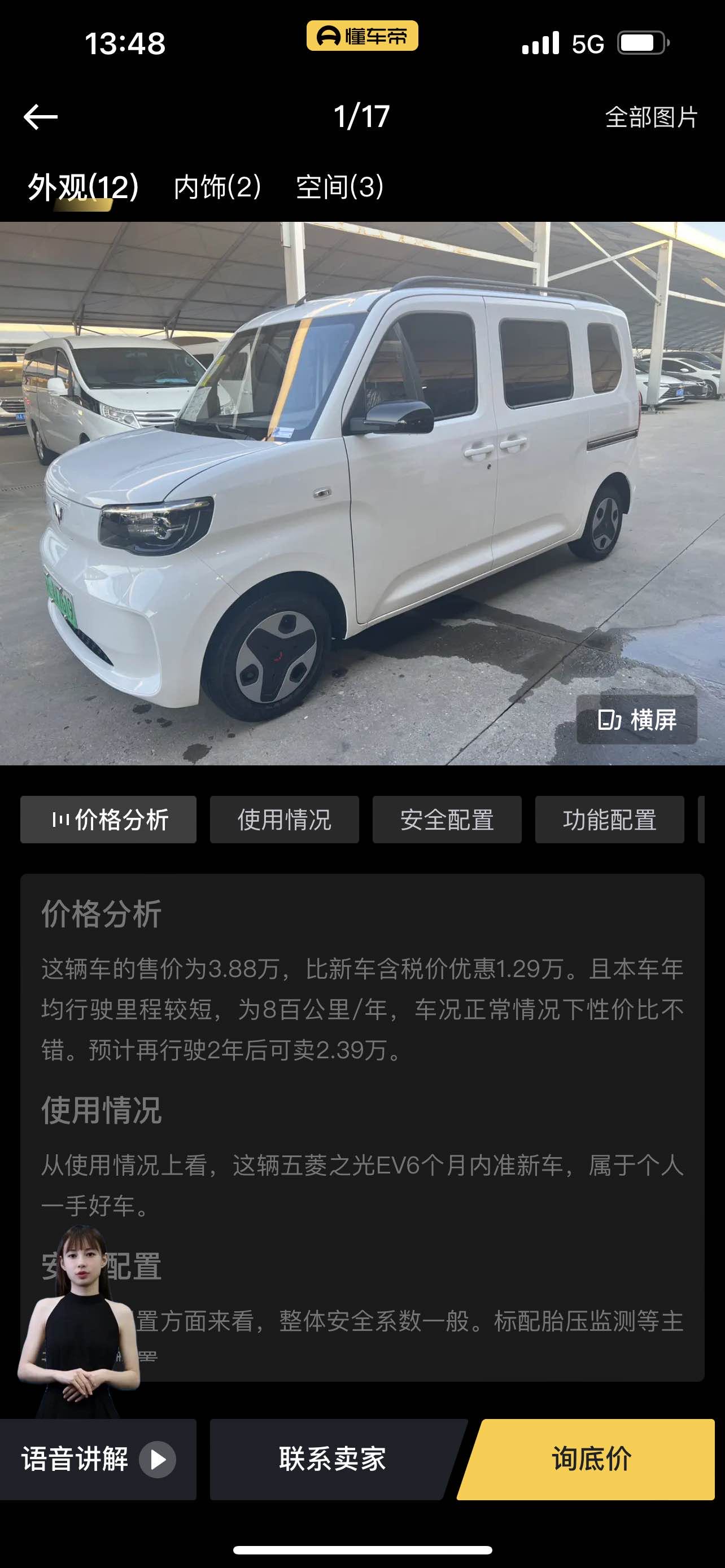This screenshot has width=725, height=1568.
Task: Select the 使用情况 chip
Action: (x=284, y=820)
